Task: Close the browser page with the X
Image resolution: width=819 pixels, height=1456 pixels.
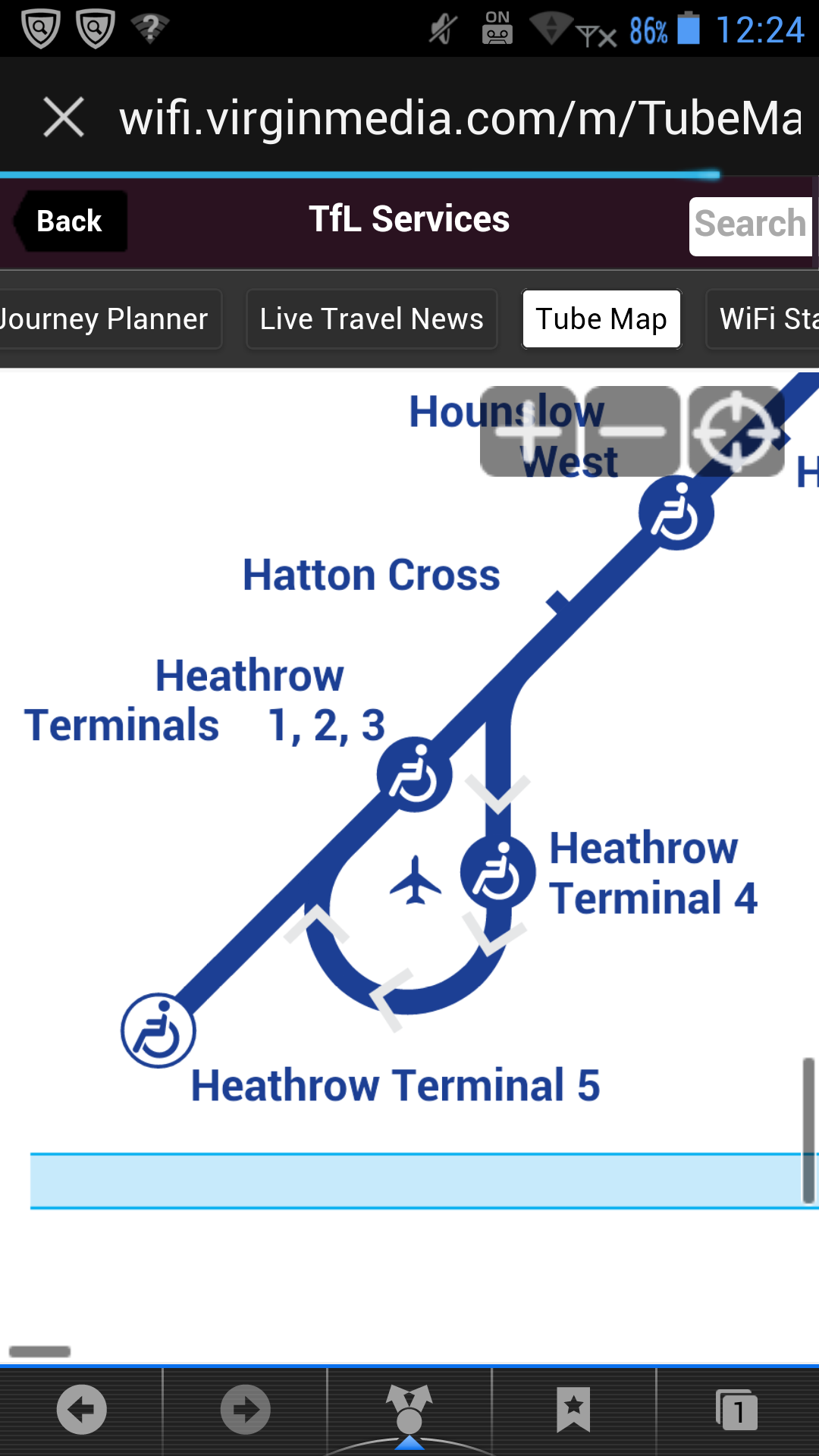Action: click(x=64, y=118)
